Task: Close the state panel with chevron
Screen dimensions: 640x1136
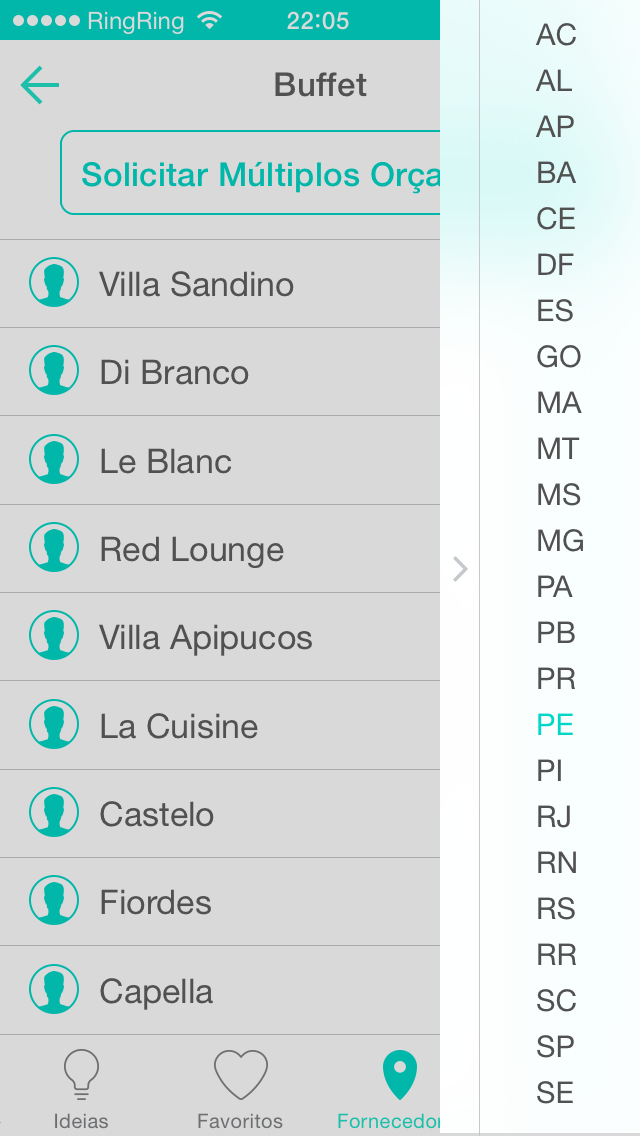Action: [x=460, y=569]
